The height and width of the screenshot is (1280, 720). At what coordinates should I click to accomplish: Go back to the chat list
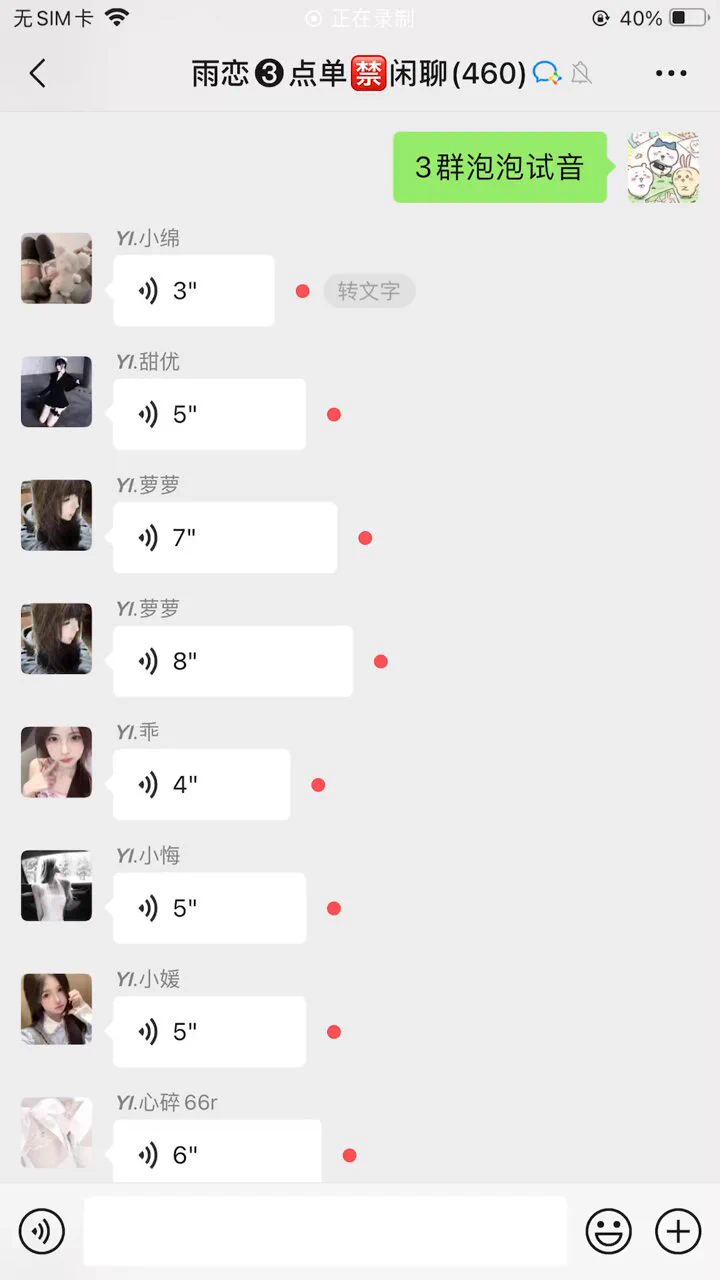[x=38, y=73]
